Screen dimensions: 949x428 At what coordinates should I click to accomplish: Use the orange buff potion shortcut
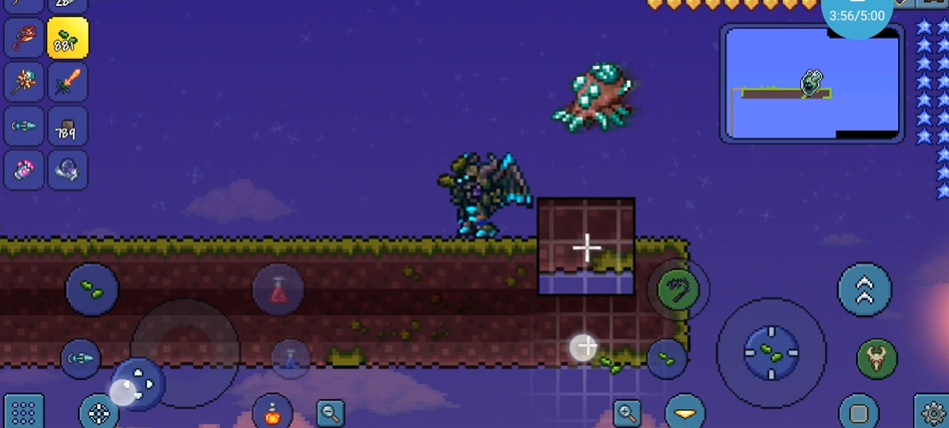[272, 412]
